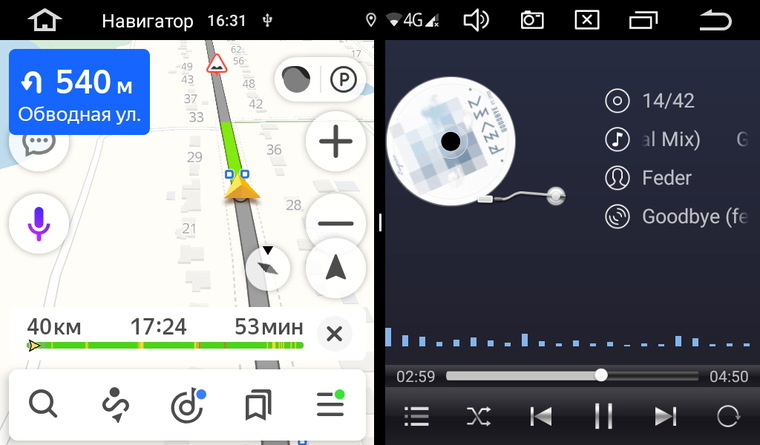
Task: Open music in navigator toolbar
Action: pyautogui.click(x=187, y=405)
